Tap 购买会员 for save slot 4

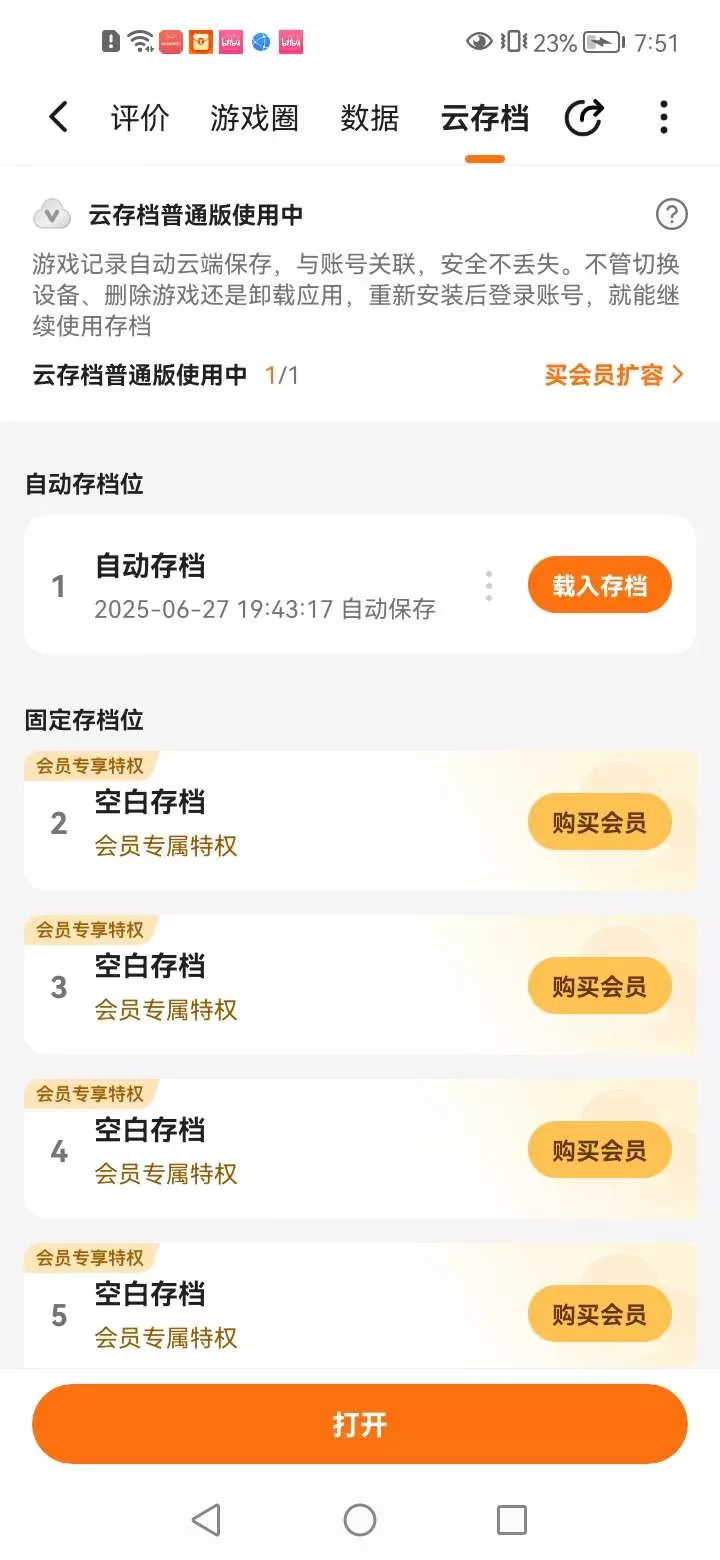(x=600, y=1151)
